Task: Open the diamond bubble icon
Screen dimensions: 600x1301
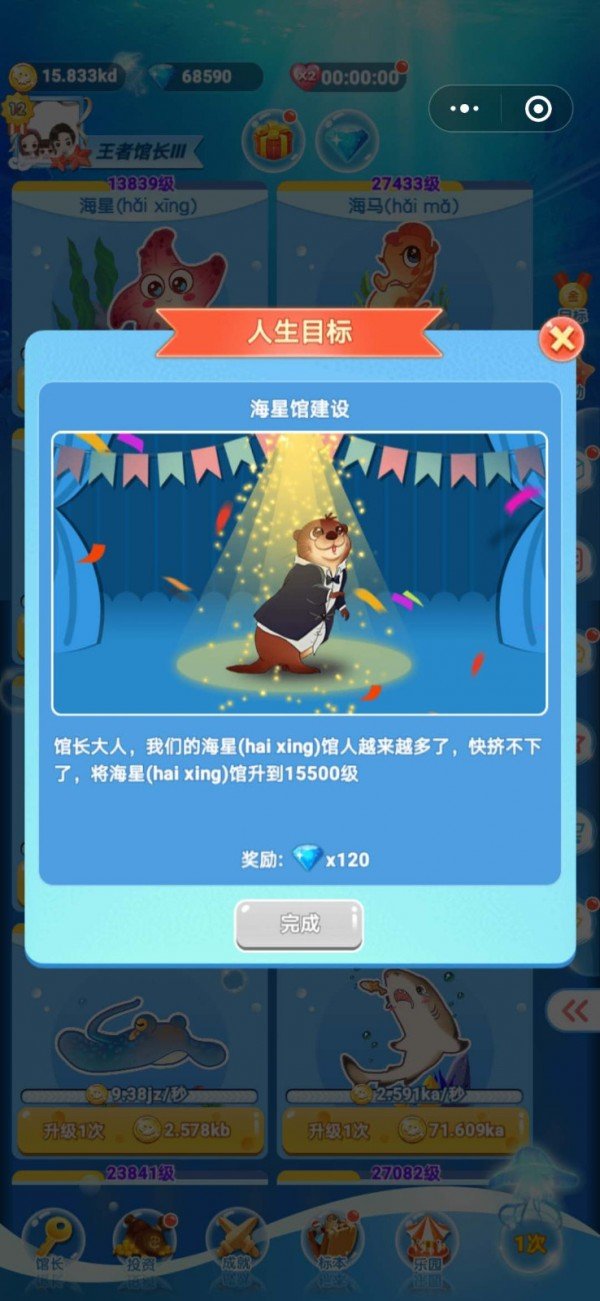Action: (x=347, y=141)
